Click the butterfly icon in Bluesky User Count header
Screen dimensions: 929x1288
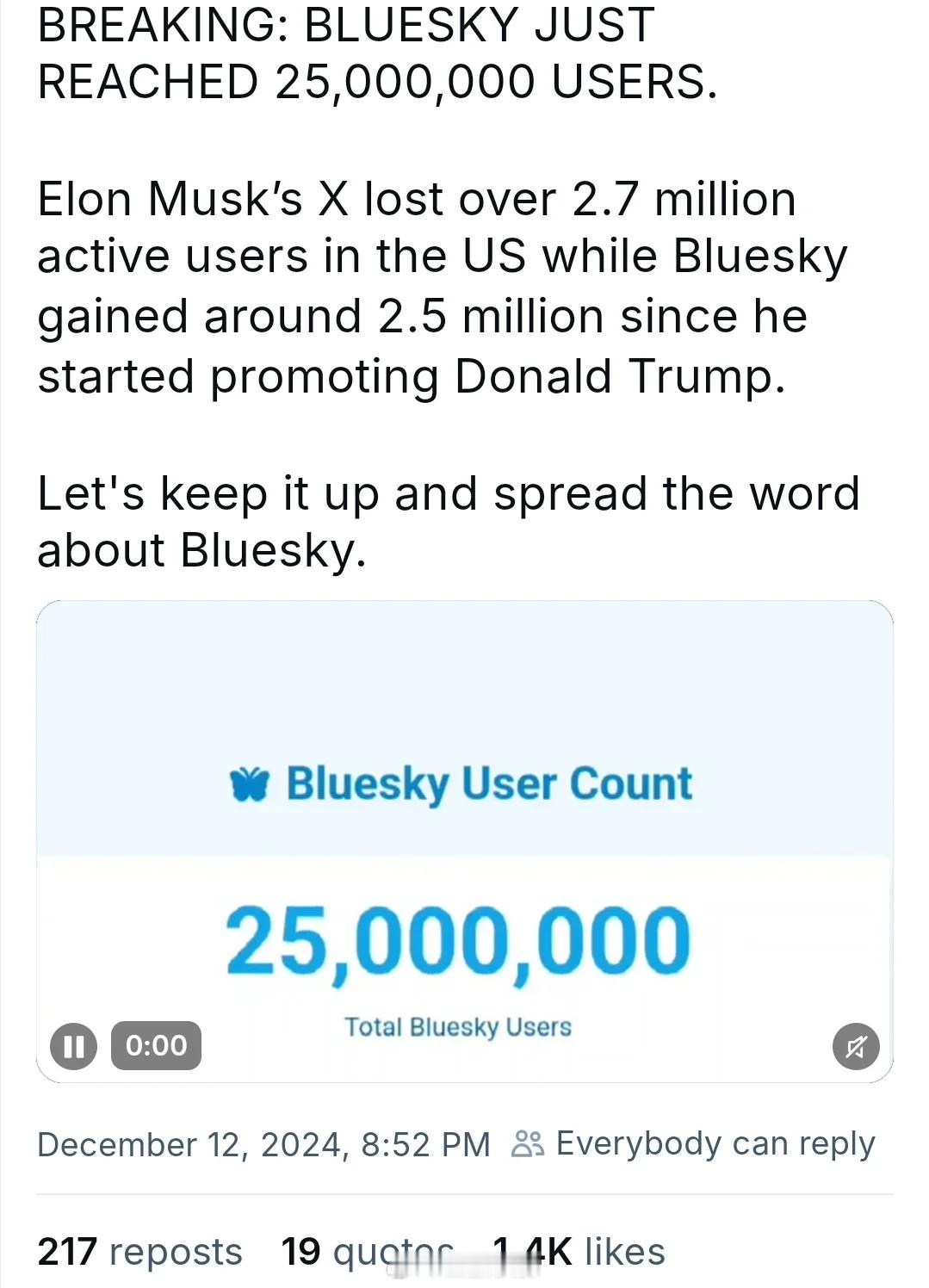(x=250, y=782)
